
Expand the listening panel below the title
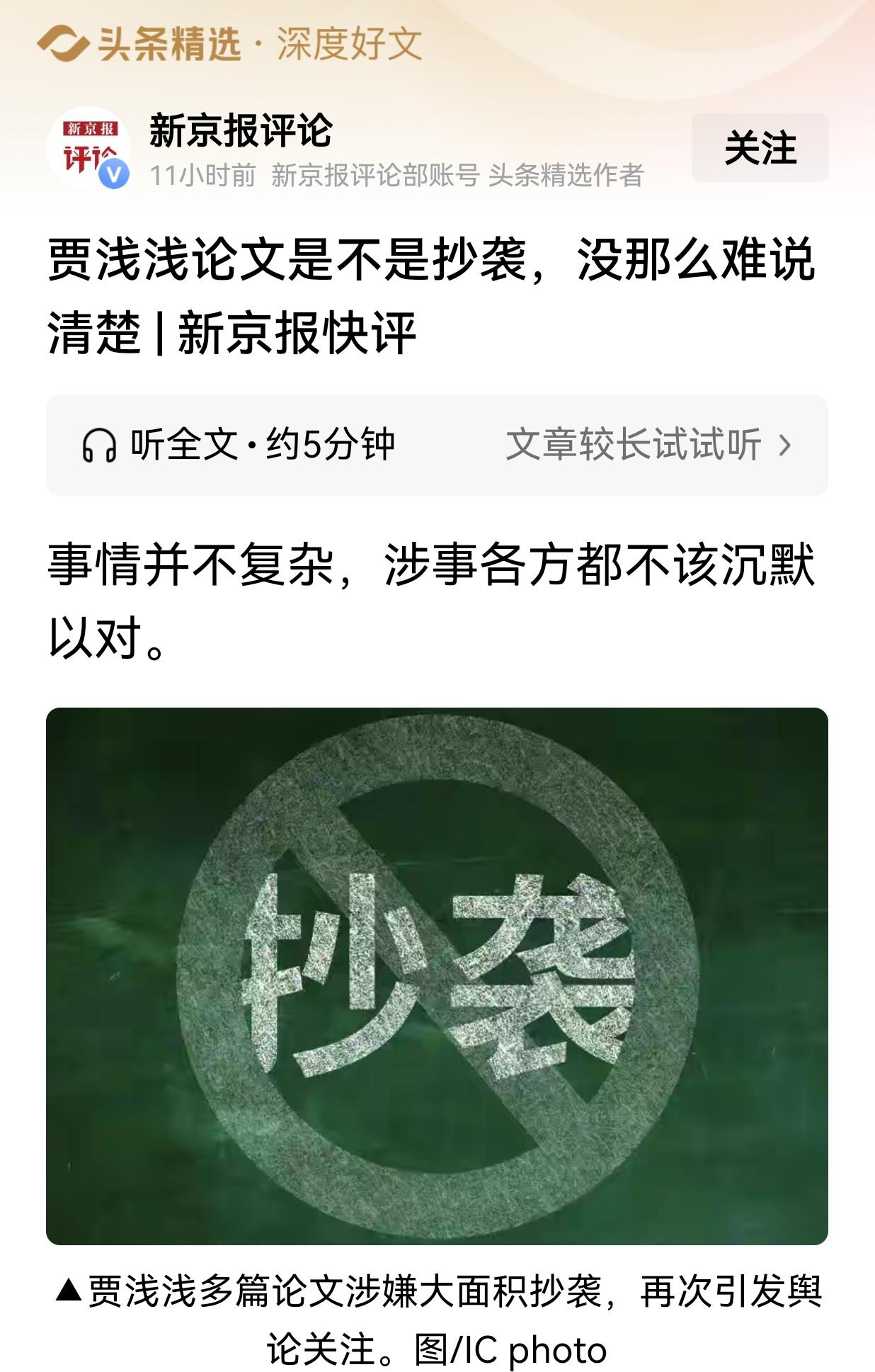click(x=437, y=445)
